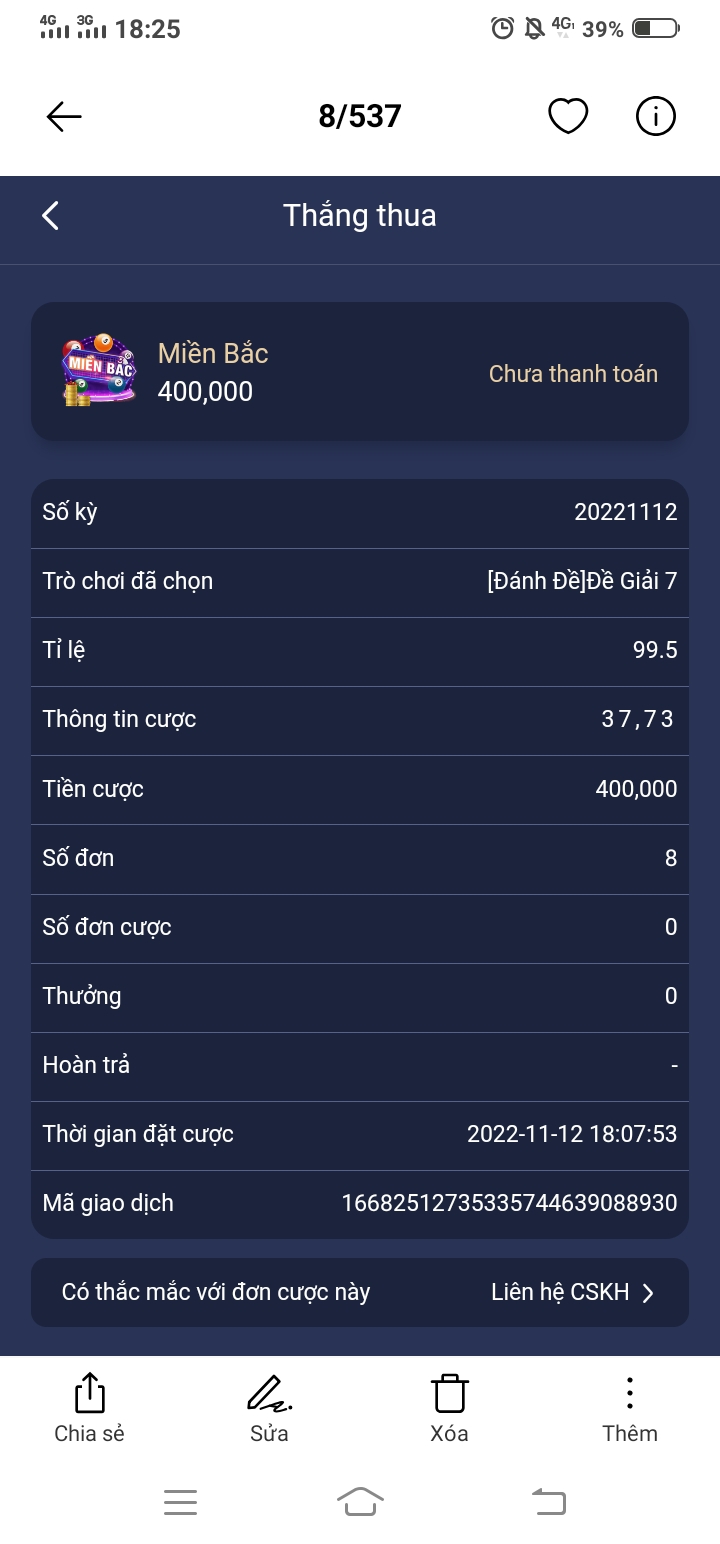Share this image via Chia sẻ
Viewport: 720px width, 1544px height.
point(89,1407)
